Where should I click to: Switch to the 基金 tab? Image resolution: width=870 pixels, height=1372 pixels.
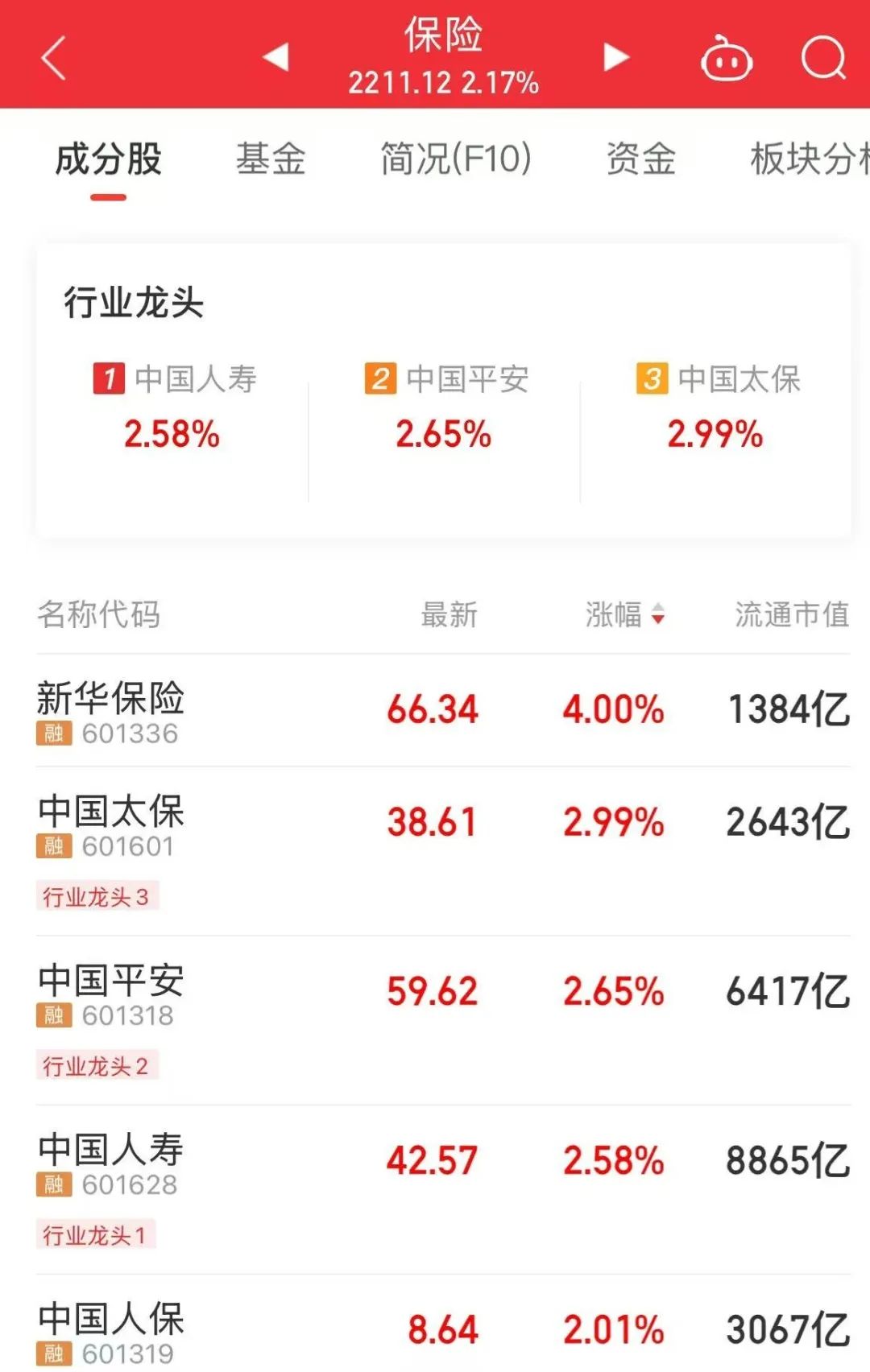pyautogui.click(x=271, y=159)
